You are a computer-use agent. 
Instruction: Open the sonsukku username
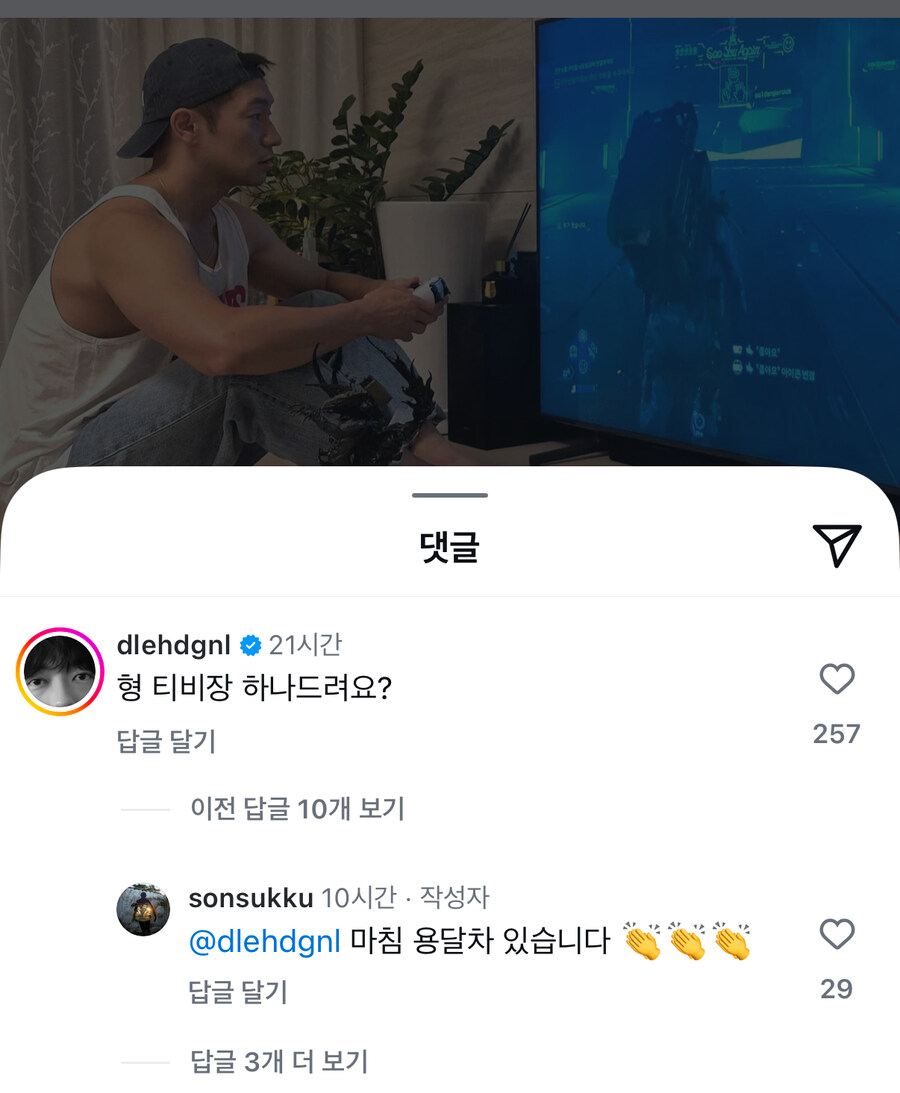click(x=250, y=897)
